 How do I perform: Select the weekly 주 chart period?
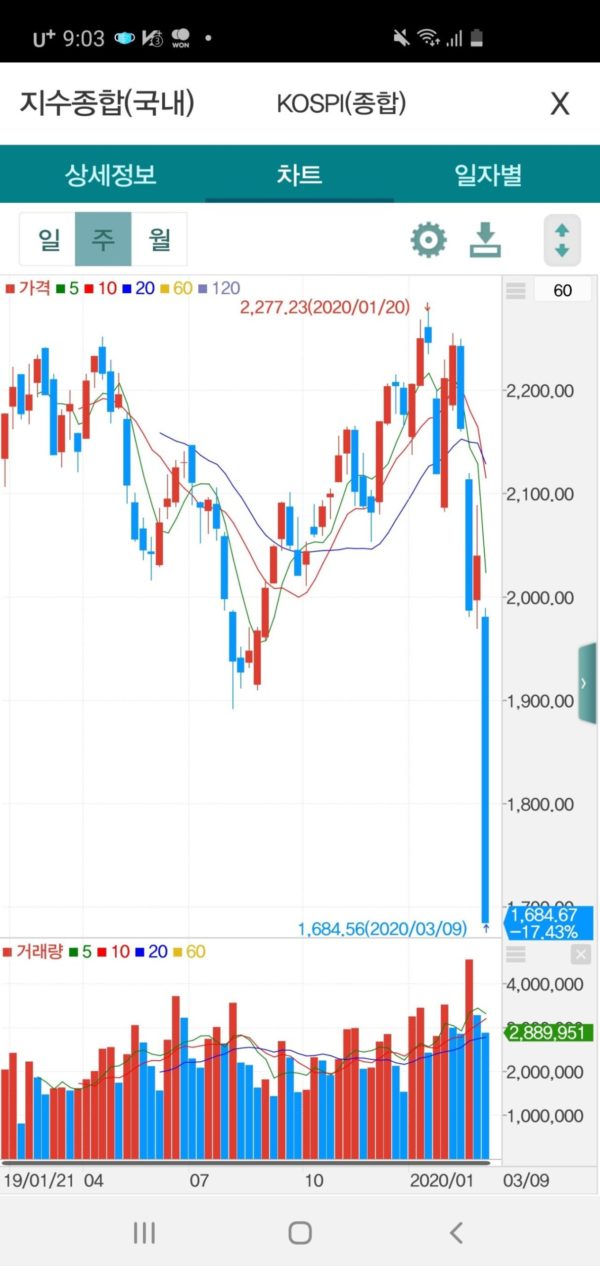tap(103, 240)
